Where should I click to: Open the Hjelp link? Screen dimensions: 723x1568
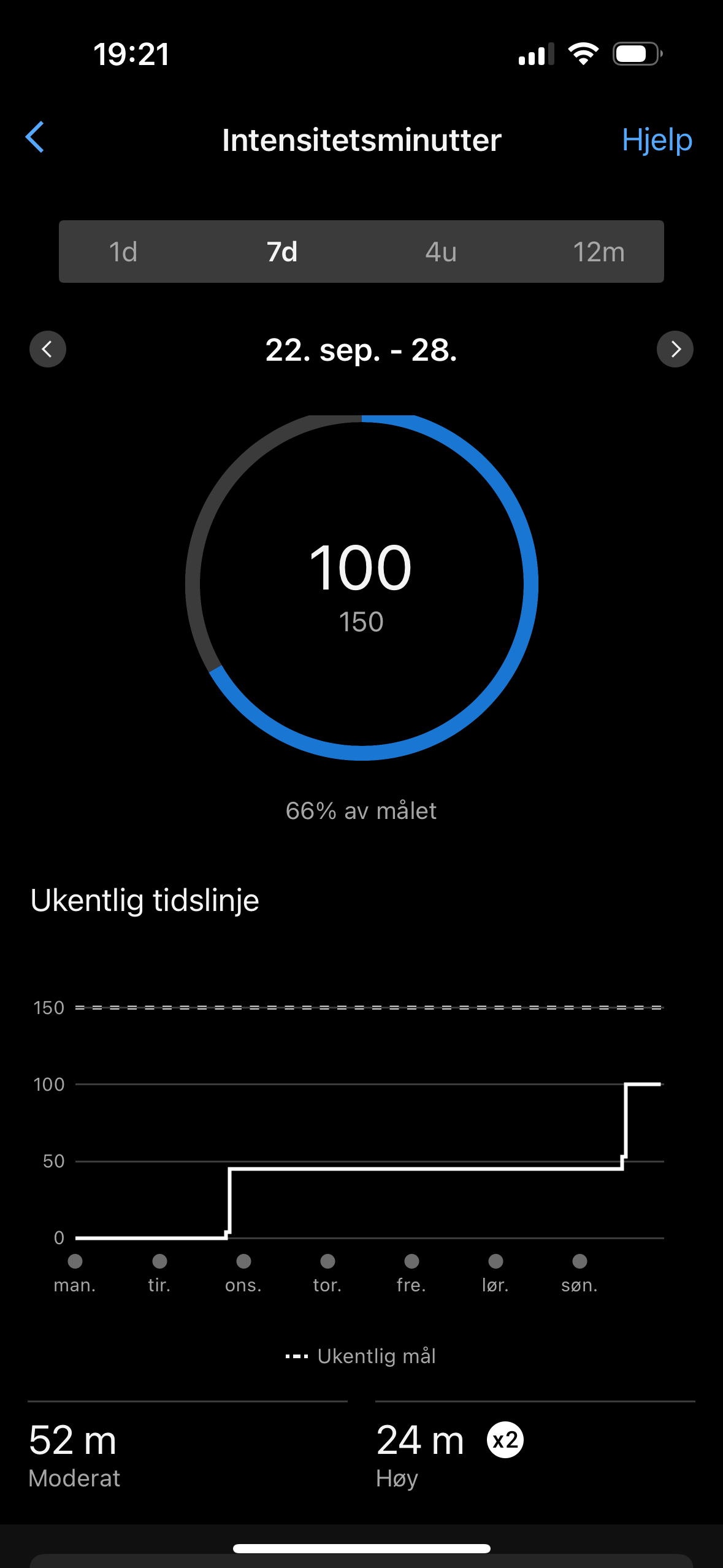tap(656, 140)
